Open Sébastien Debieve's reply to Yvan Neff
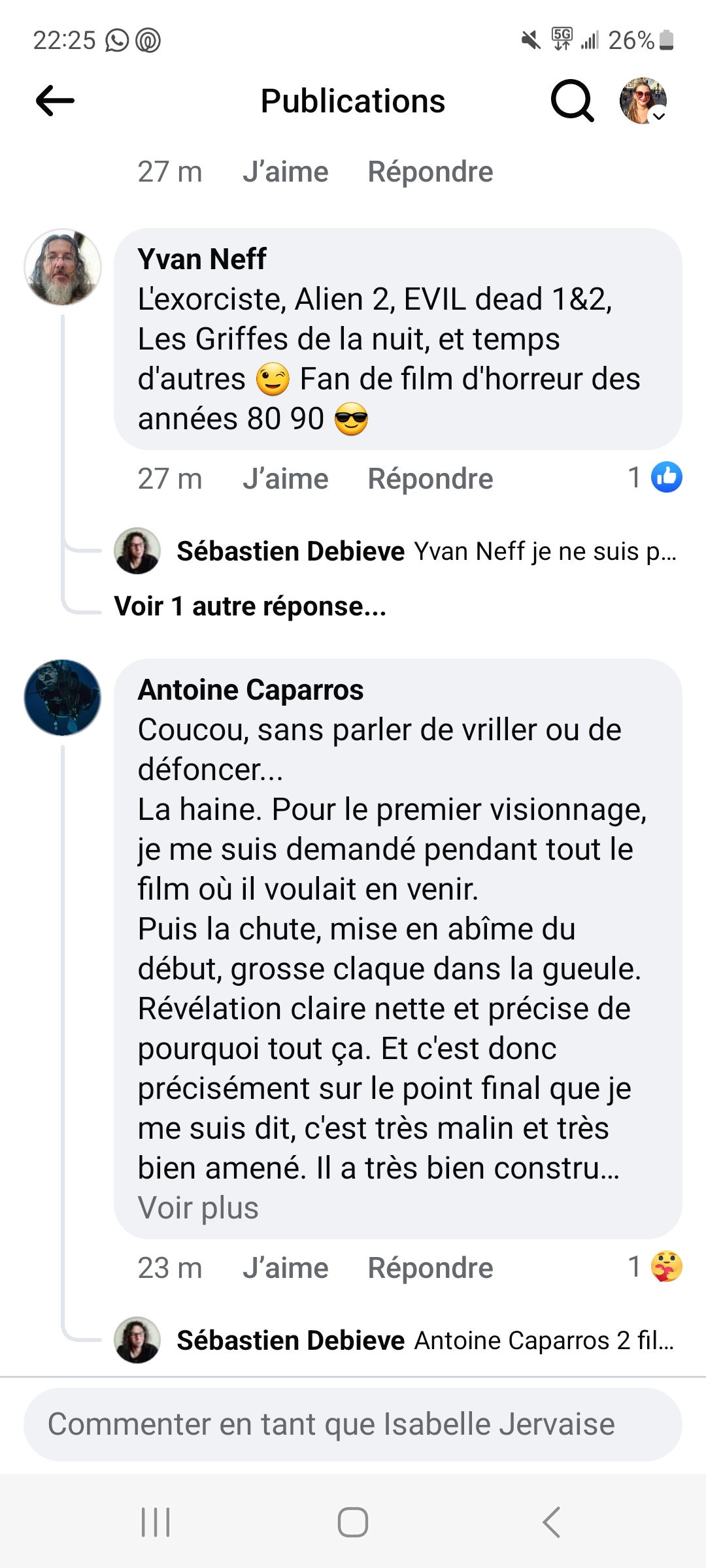The image size is (706, 1568). 425,551
